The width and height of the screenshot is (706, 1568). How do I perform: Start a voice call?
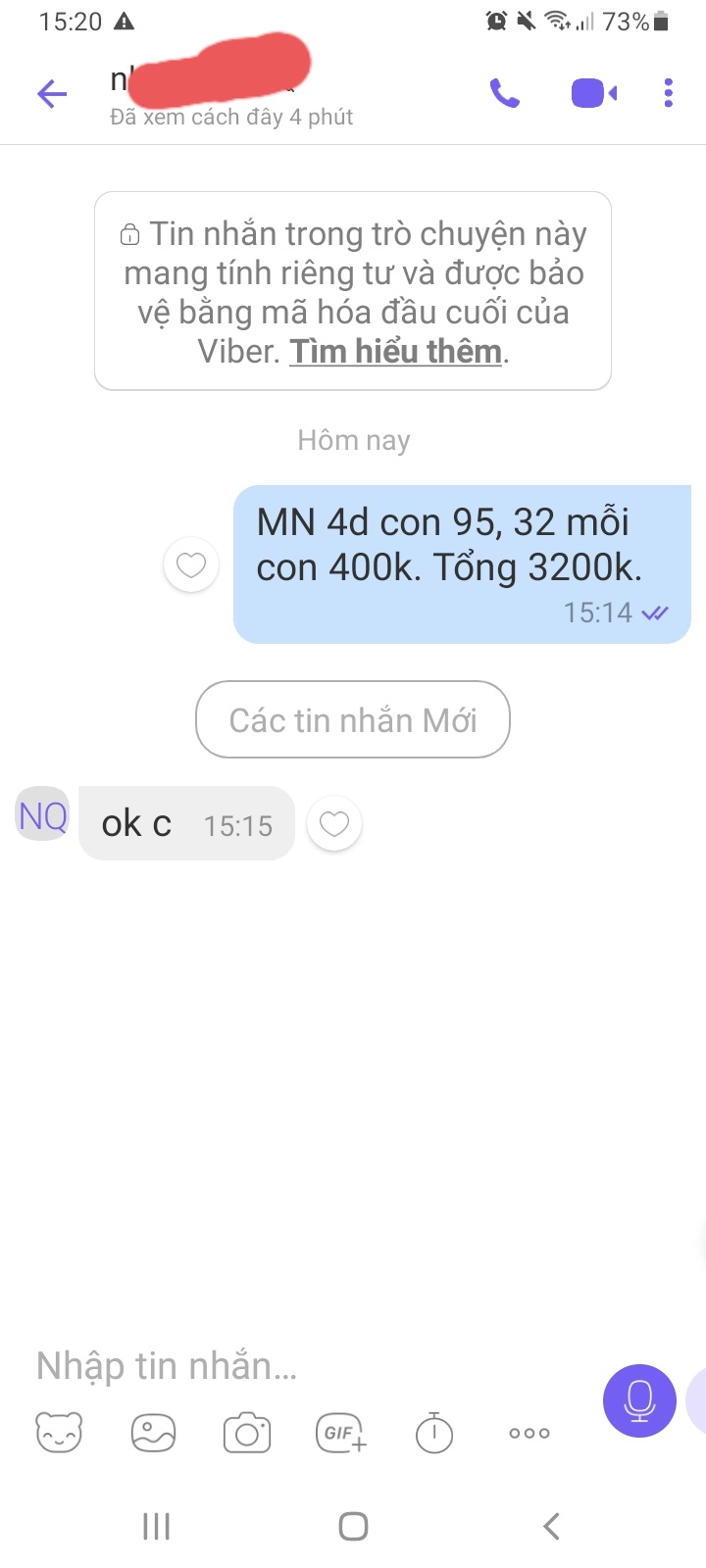tap(505, 94)
